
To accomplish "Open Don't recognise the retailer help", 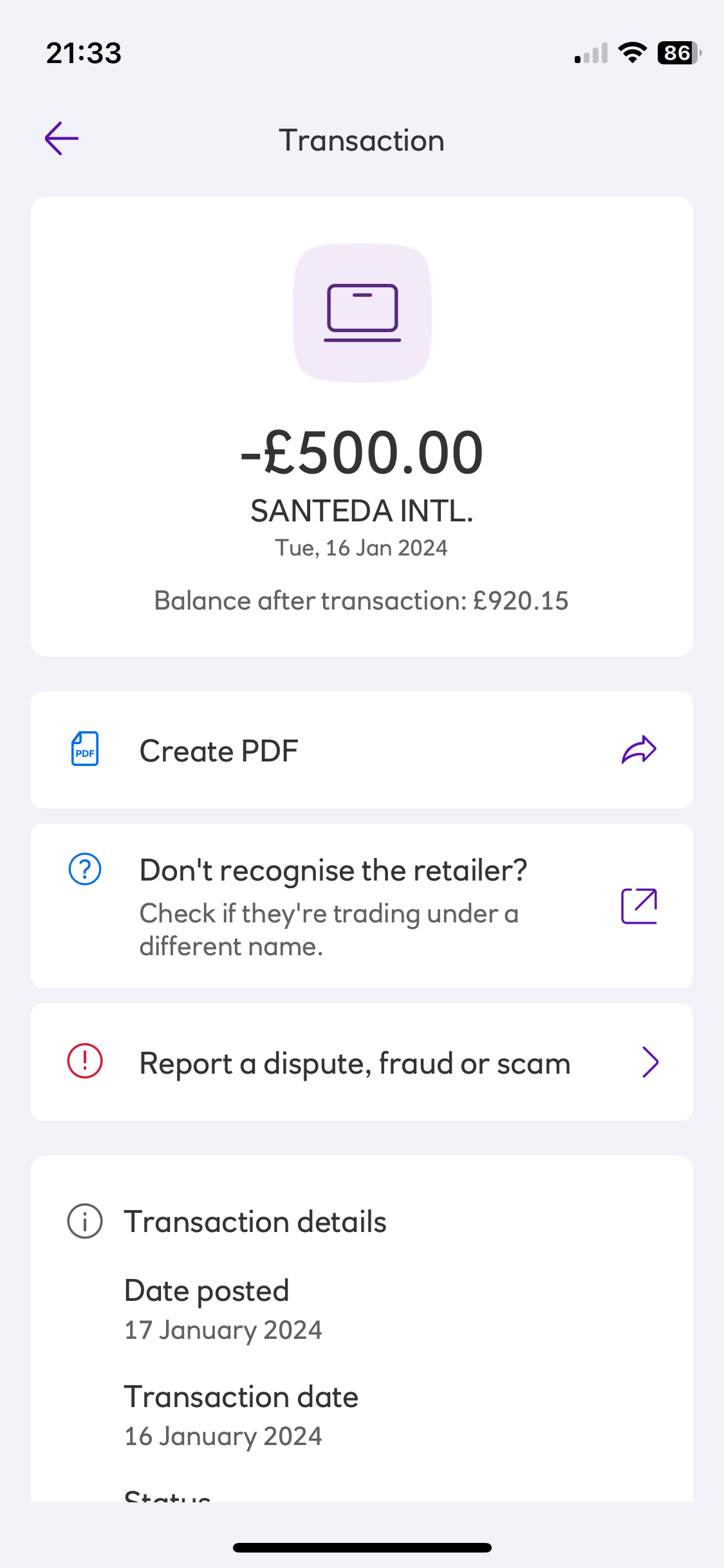I will 362,906.
